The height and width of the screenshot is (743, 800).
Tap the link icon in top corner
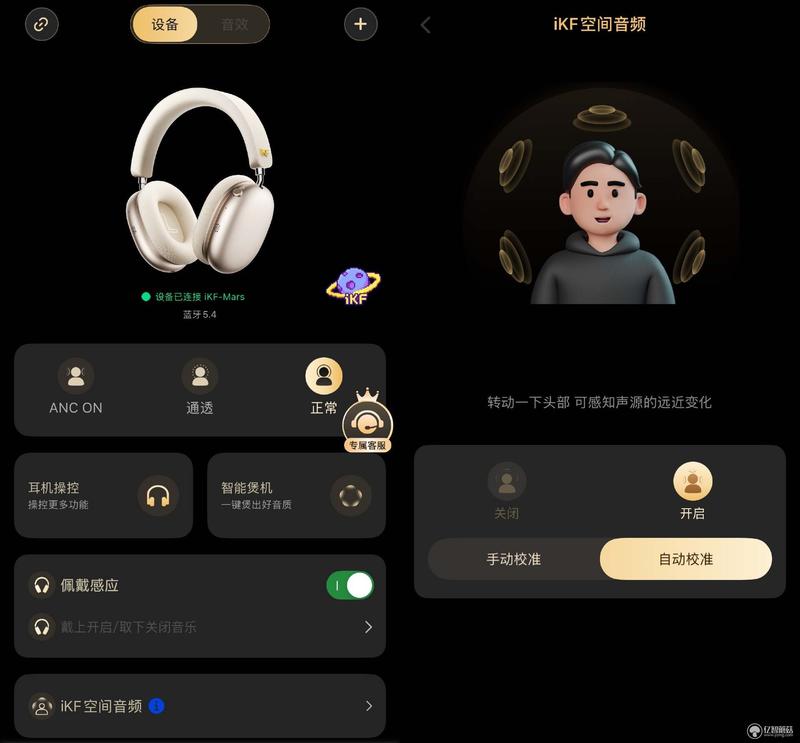41,25
